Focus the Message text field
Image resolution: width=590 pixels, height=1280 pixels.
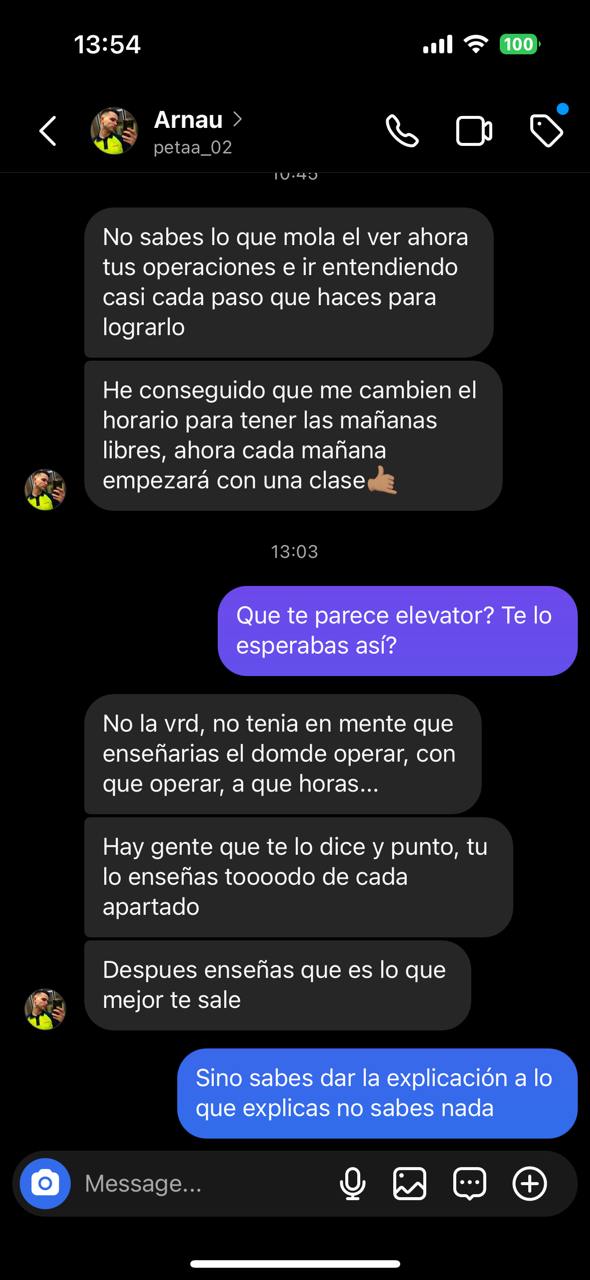coord(200,1184)
